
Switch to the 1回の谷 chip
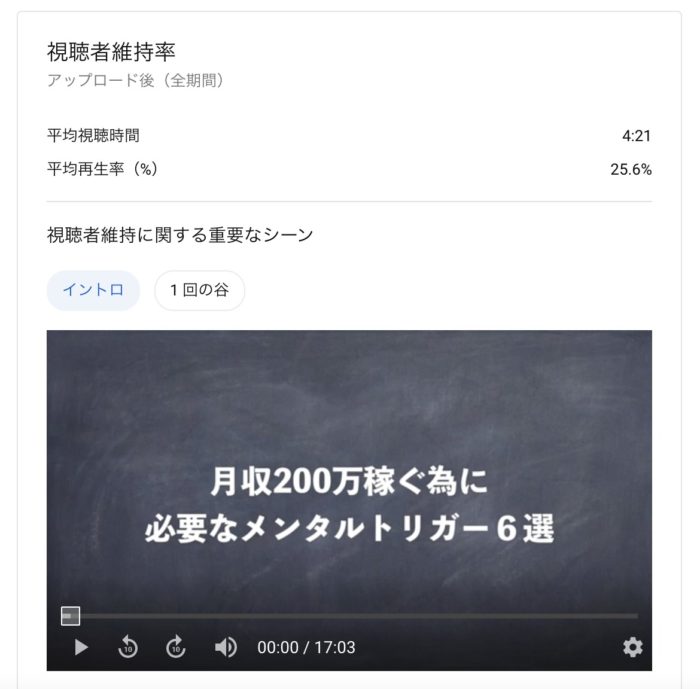[x=199, y=291]
